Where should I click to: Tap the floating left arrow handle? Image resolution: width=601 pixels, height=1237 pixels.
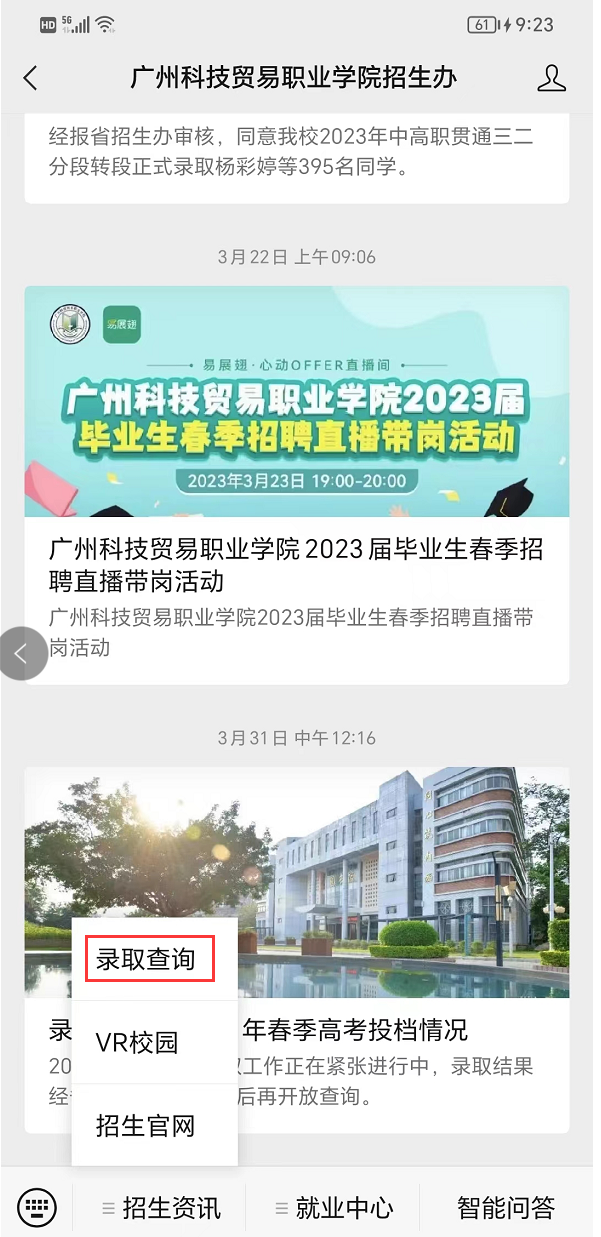click(x=20, y=654)
